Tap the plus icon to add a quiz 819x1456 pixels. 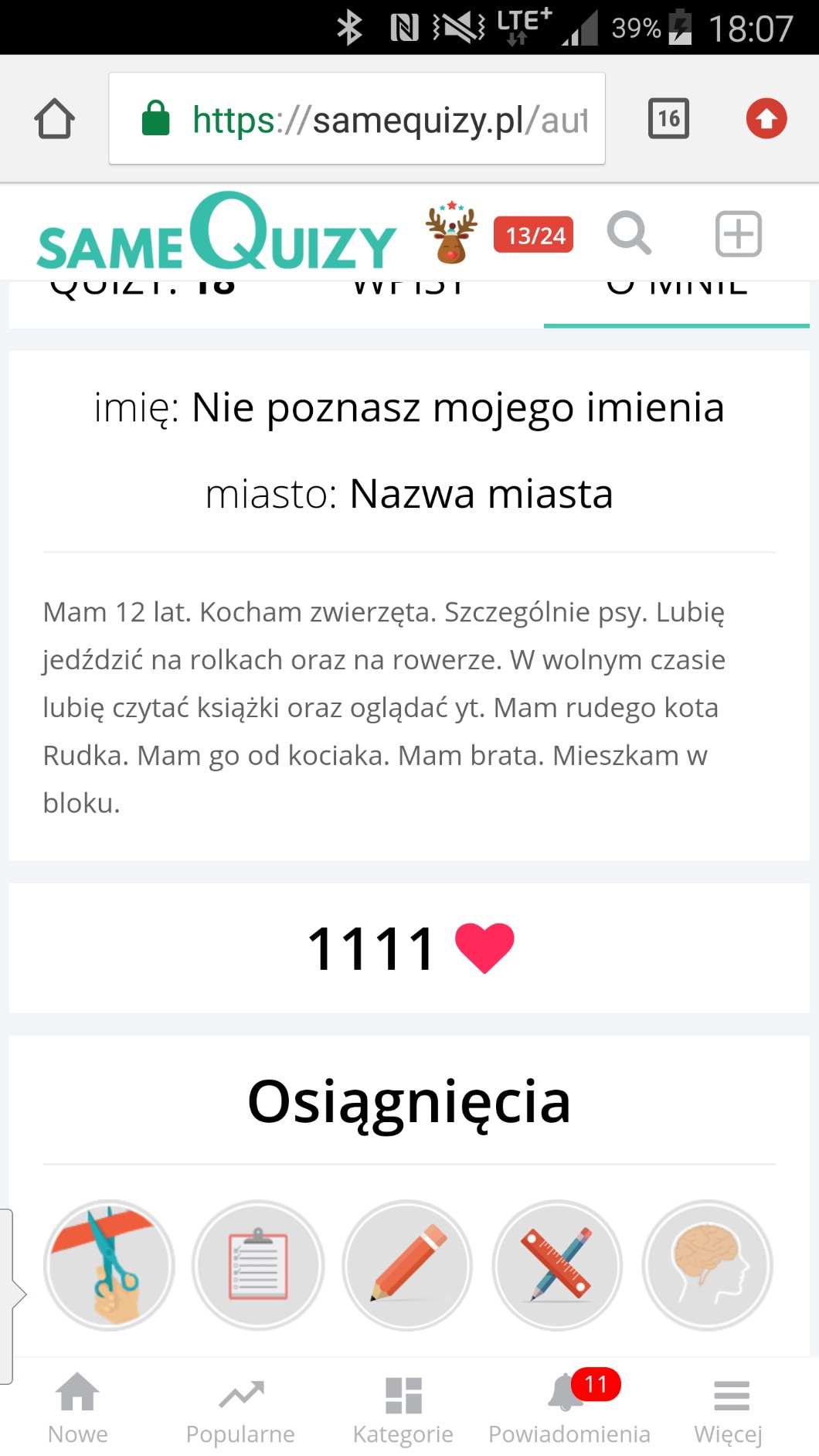[738, 233]
